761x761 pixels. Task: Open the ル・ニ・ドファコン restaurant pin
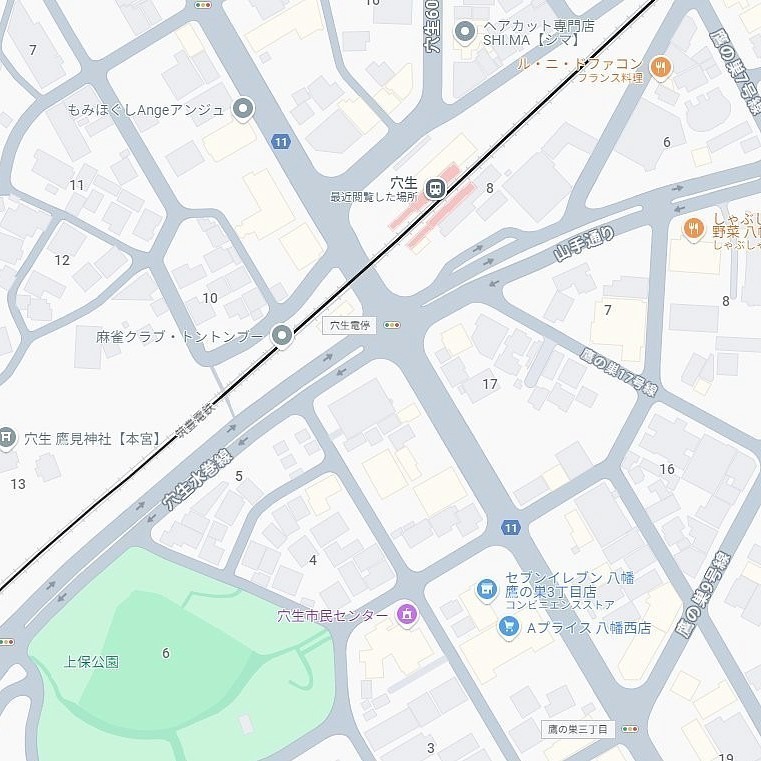[x=660, y=68]
